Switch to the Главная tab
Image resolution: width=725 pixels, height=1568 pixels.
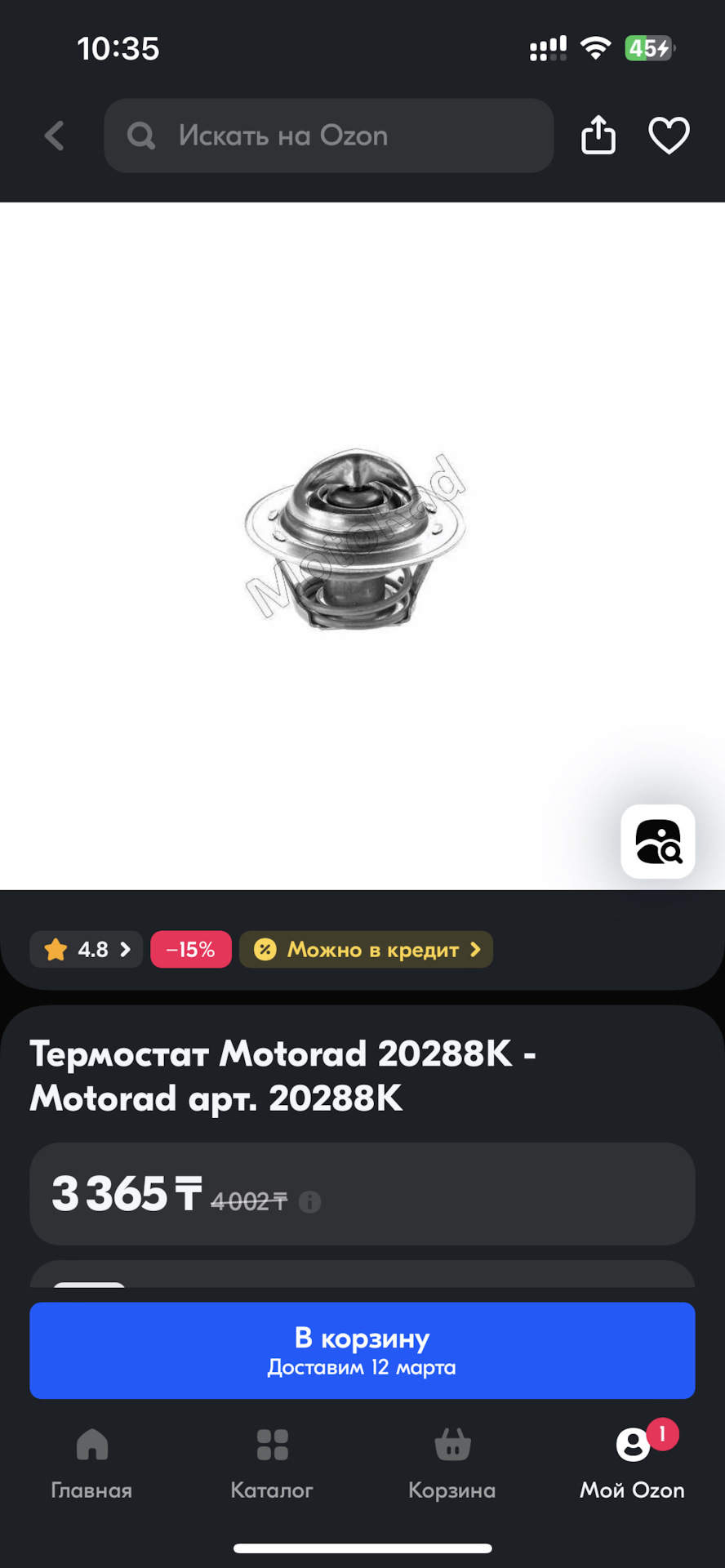click(91, 1465)
